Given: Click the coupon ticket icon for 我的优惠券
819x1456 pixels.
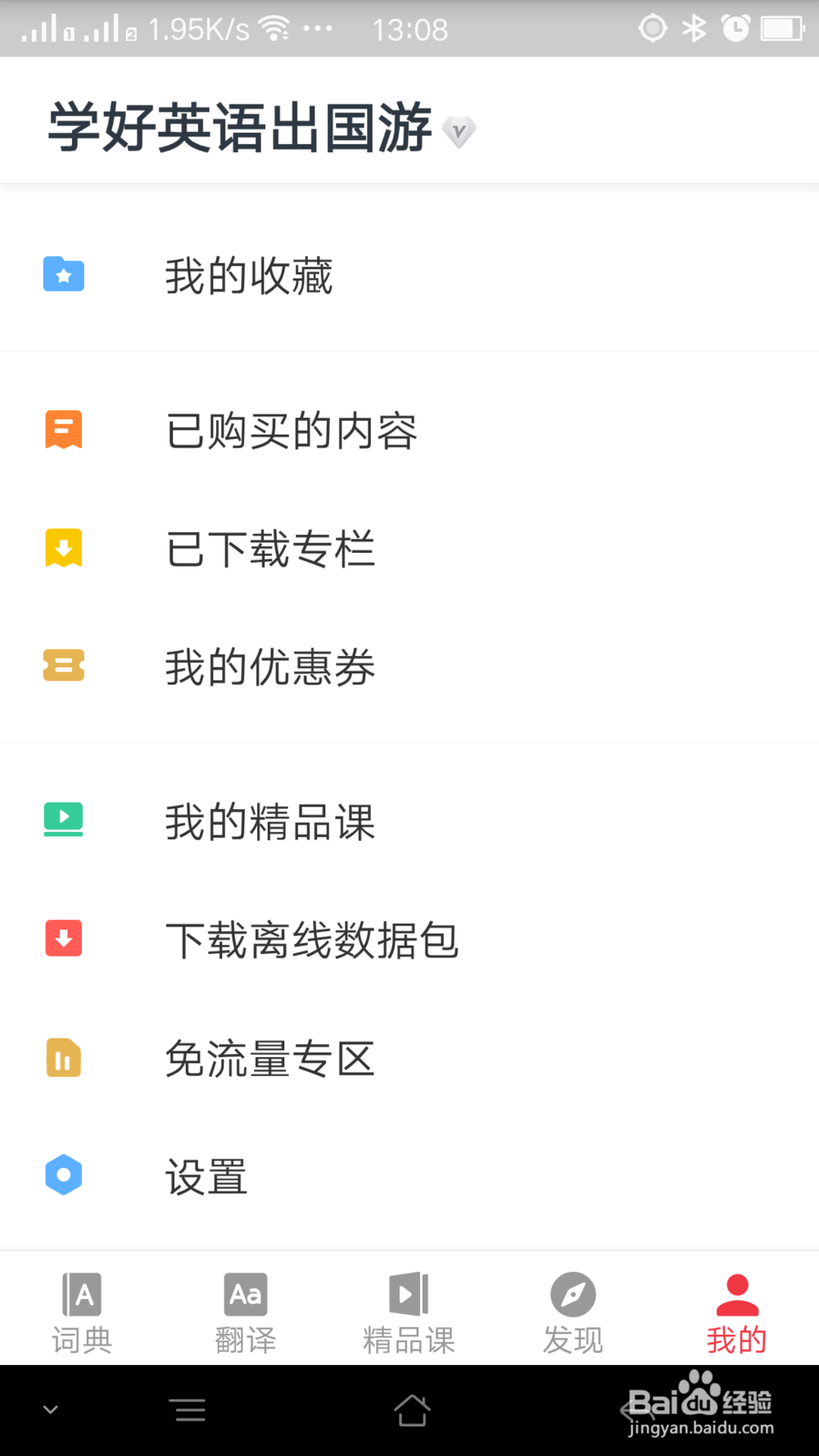Looking at the screenshot, I should 64,666.
